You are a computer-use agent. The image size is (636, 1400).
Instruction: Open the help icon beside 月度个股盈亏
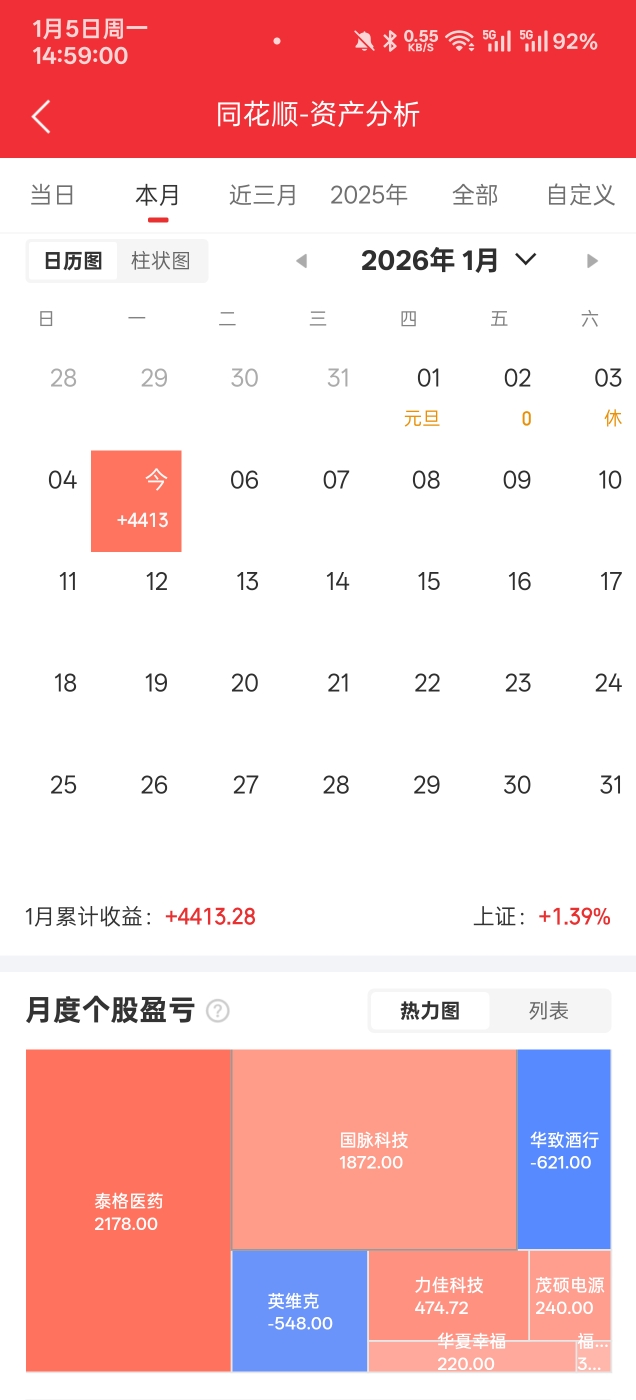[217, 1011]
